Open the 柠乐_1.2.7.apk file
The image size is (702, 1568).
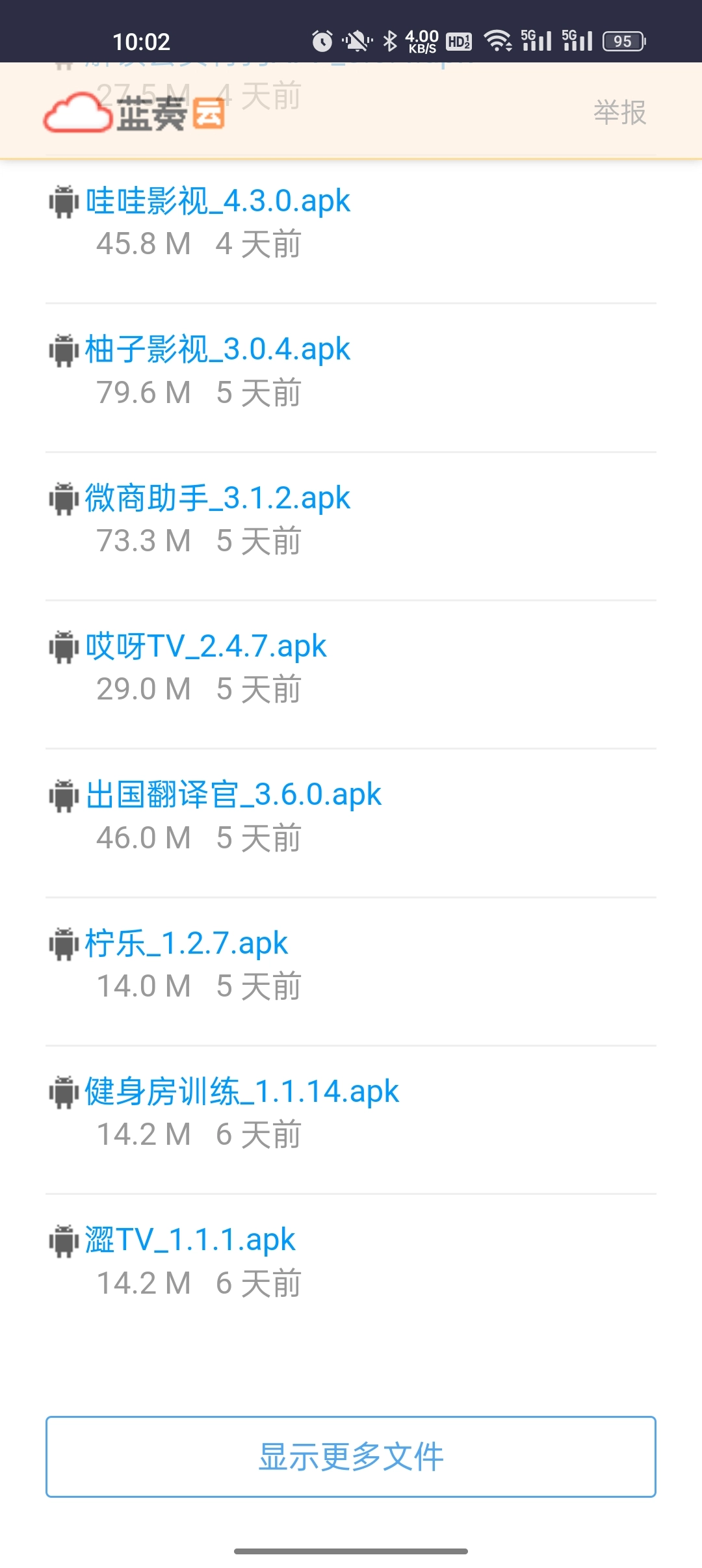(x=187, y=943)
